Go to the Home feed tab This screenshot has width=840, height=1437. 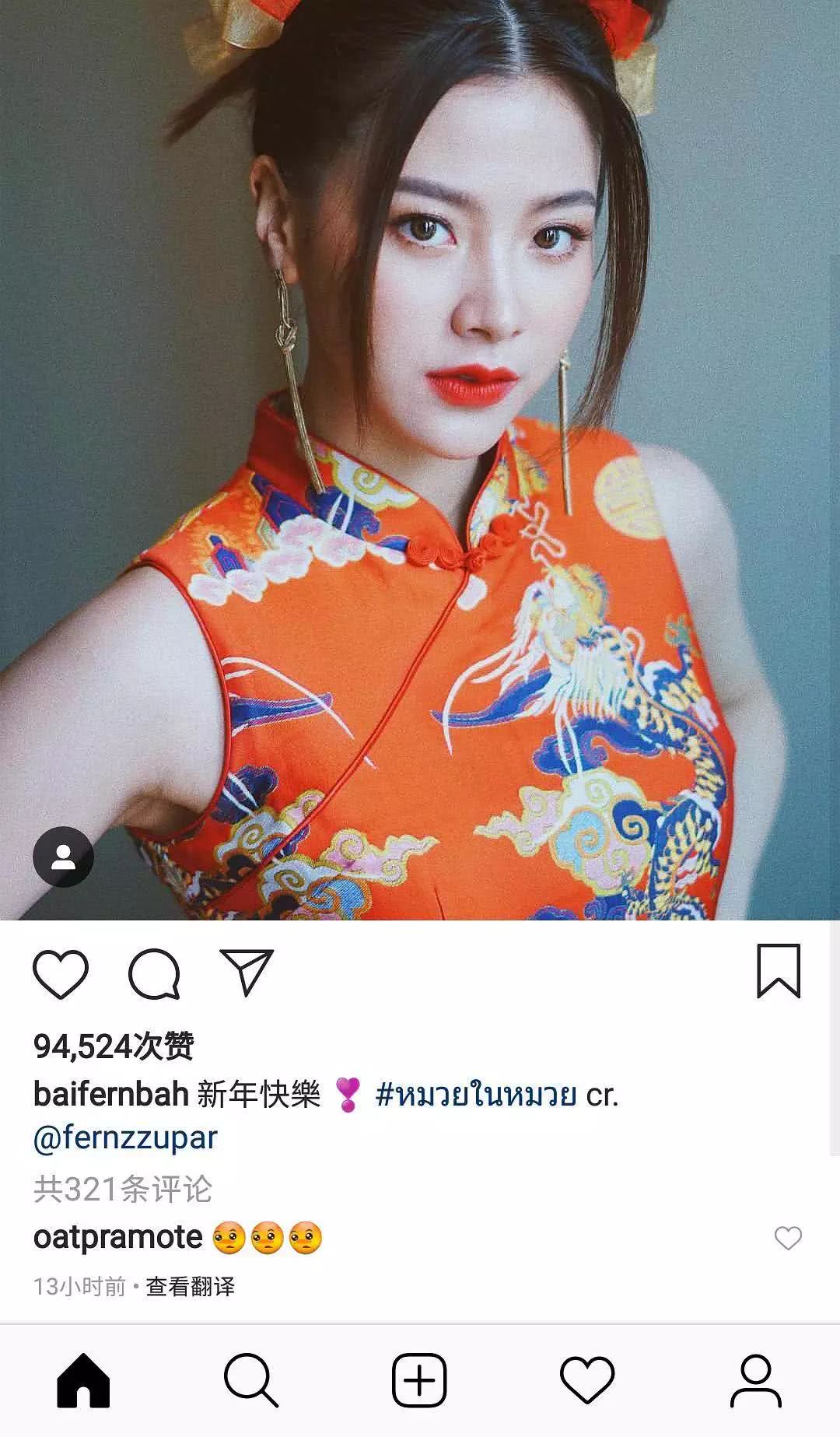coord(83,1381)
